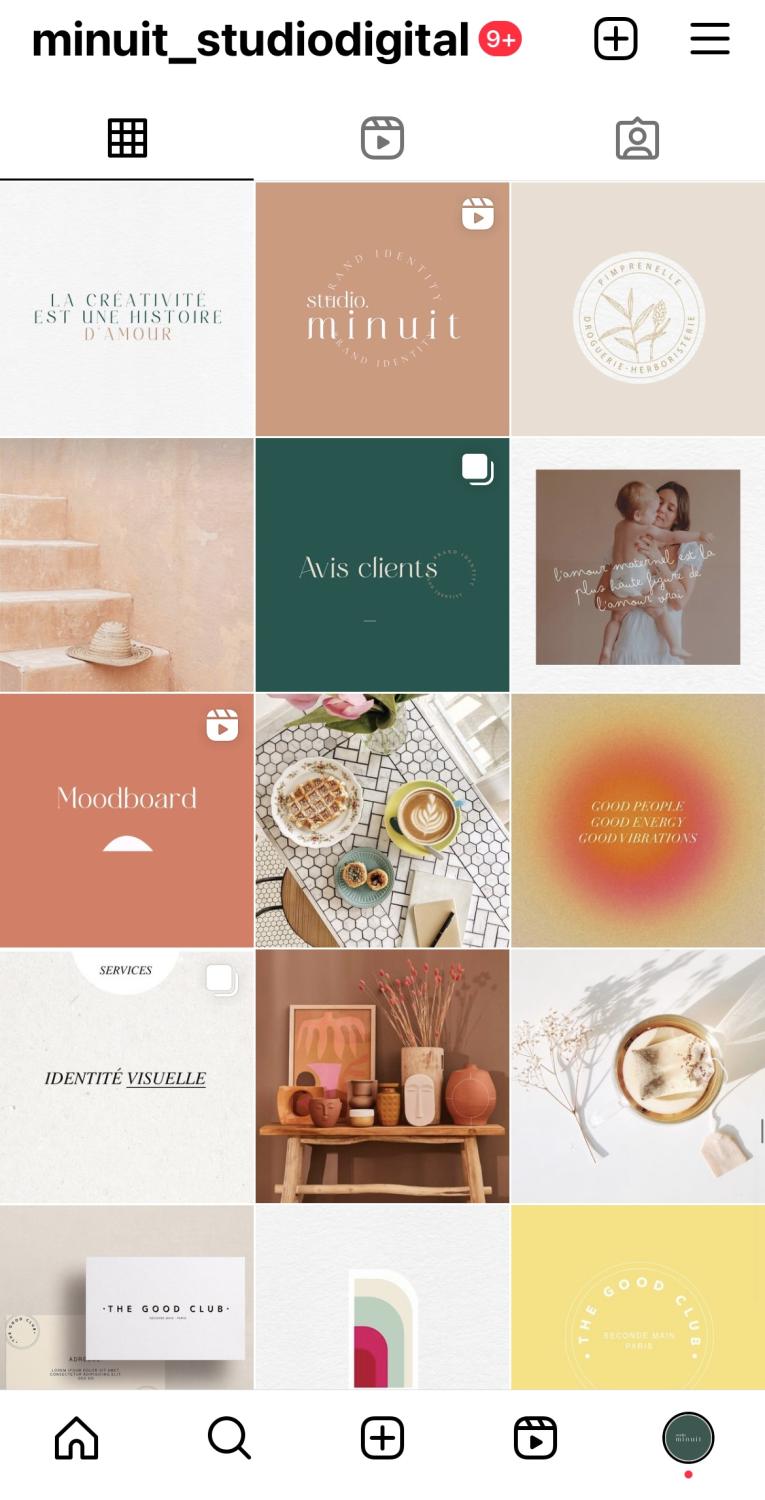Open the hamburger menu at top
765x1500 pixels.
pos(709,40)
